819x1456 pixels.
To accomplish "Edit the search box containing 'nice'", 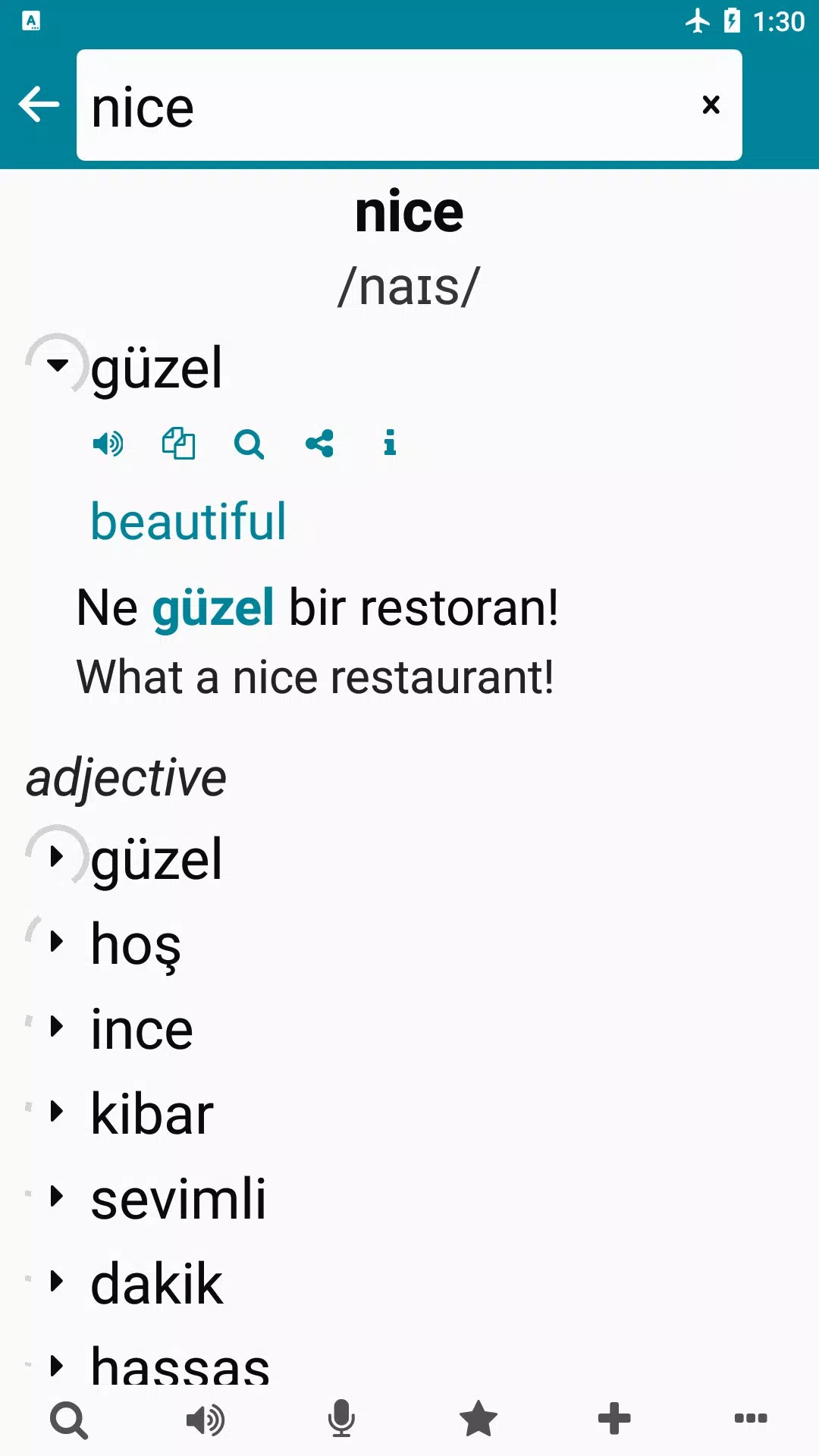I will point(379,106).
